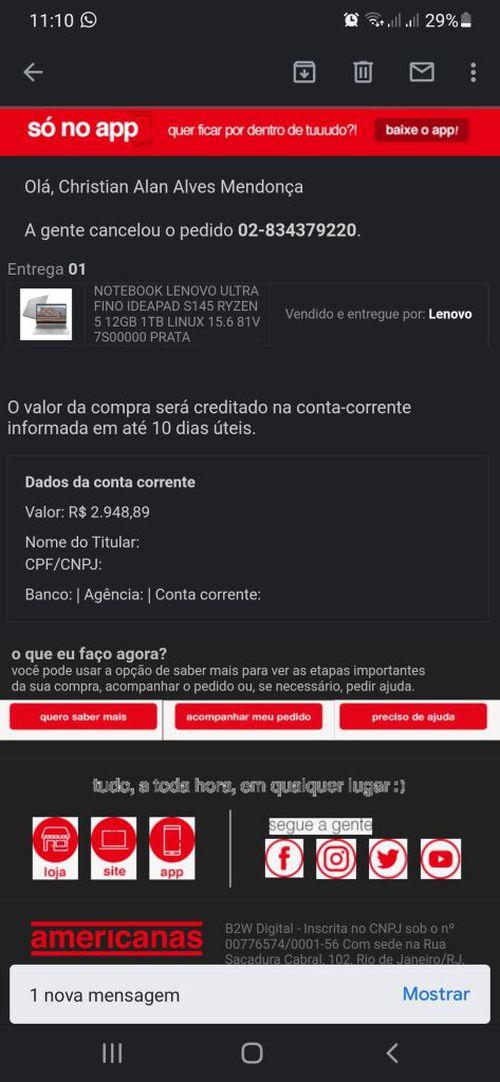
Task: Open the 'loja' icon link
Action: (x=55, y=848)
